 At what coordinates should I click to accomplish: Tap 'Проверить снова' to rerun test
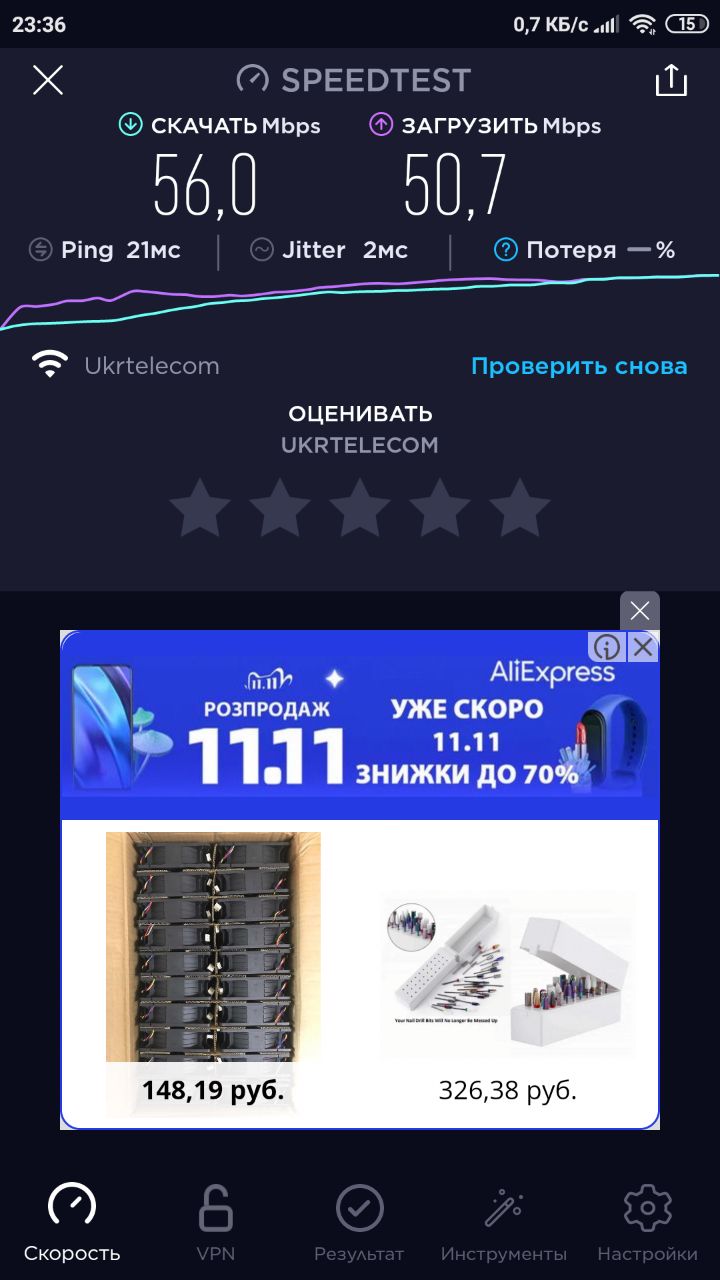pyautogui.click(x=579, y=366)
